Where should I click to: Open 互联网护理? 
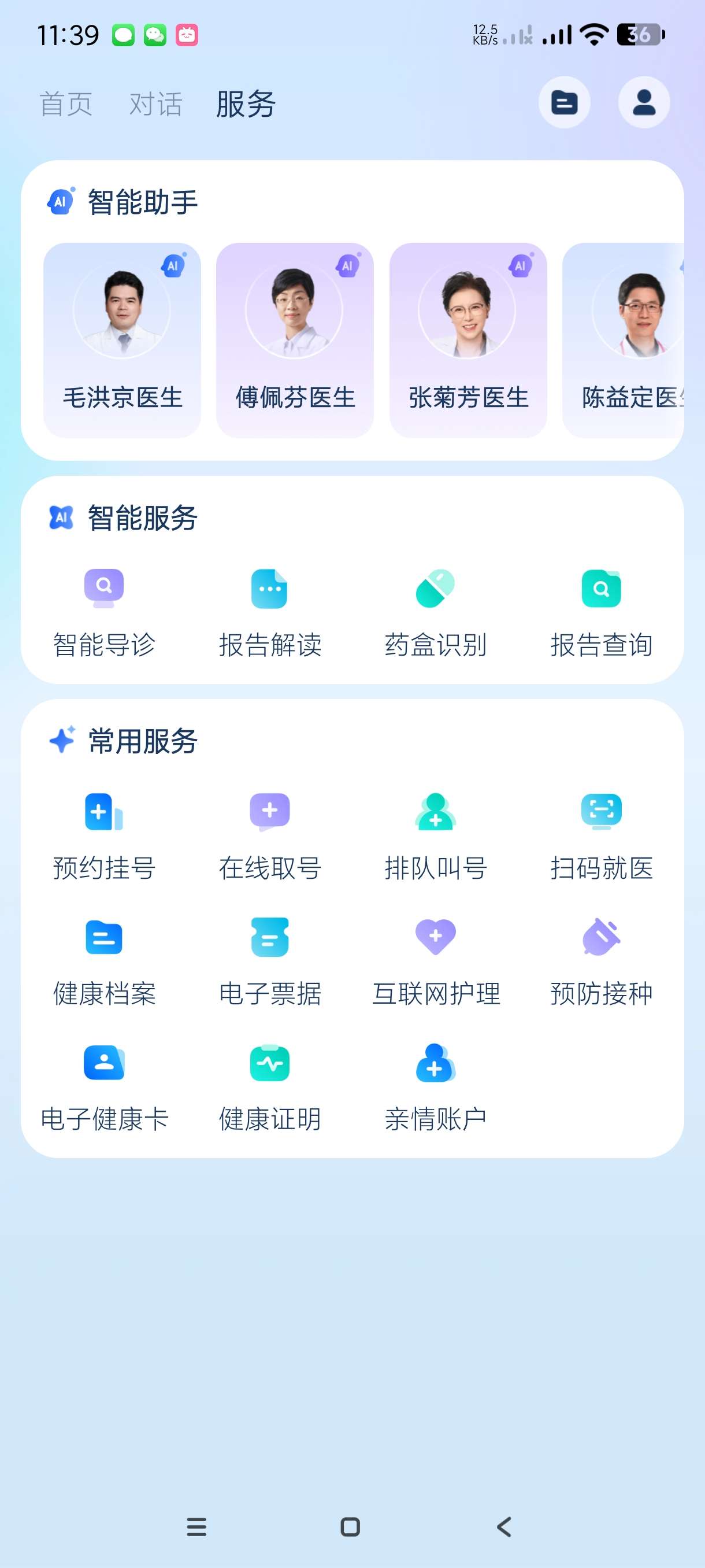tap(436, 961)
